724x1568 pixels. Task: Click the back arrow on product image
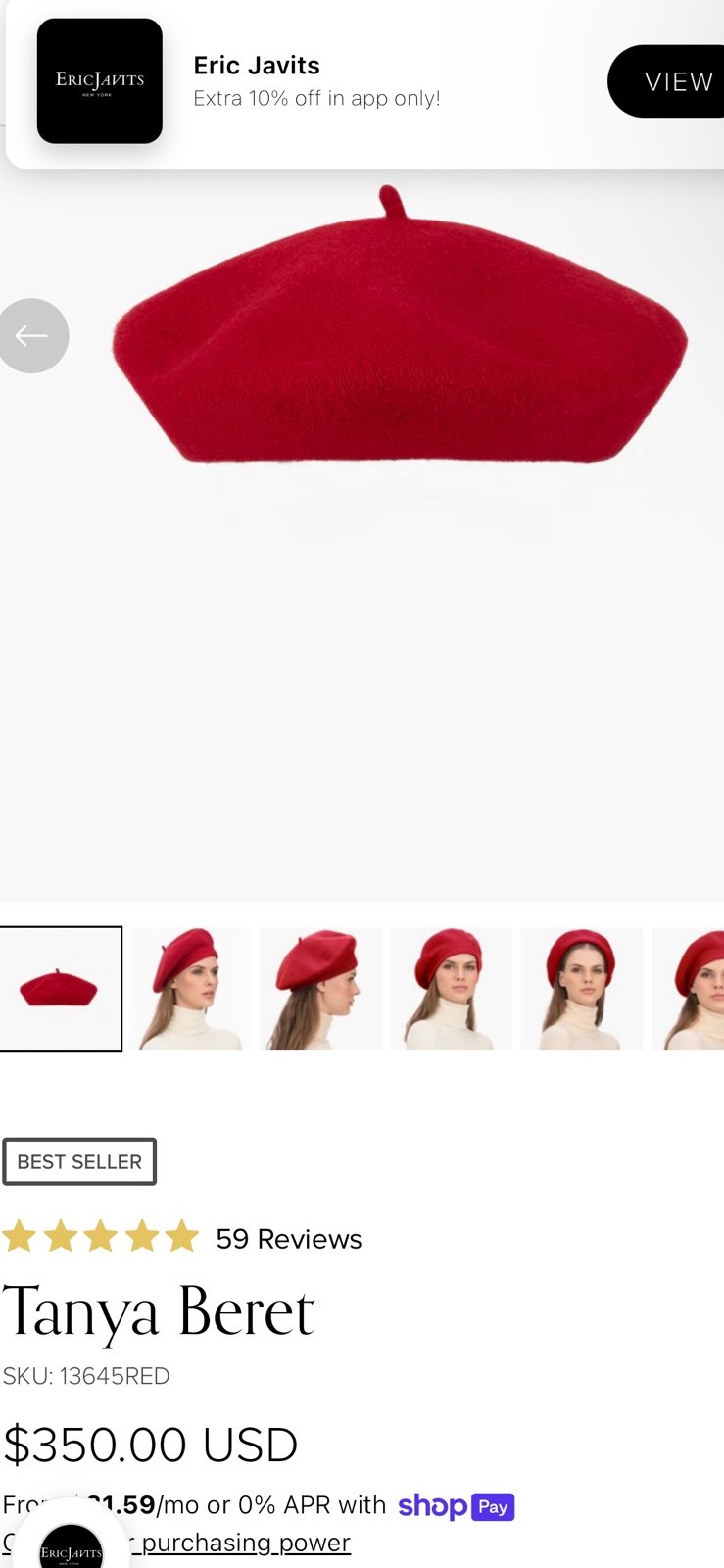(x=34, y=335)
